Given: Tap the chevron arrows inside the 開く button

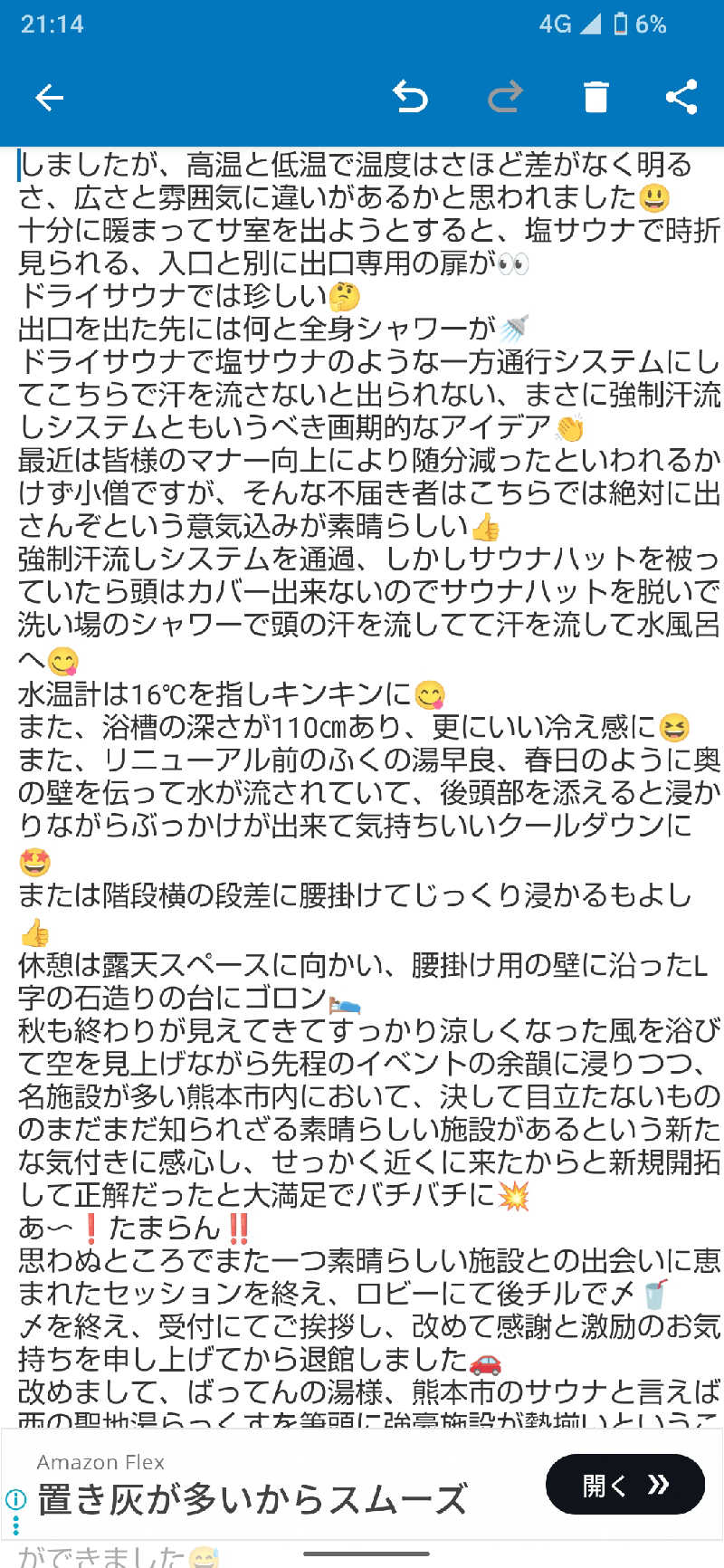Looking at the screenshot, I should 656,1485.
